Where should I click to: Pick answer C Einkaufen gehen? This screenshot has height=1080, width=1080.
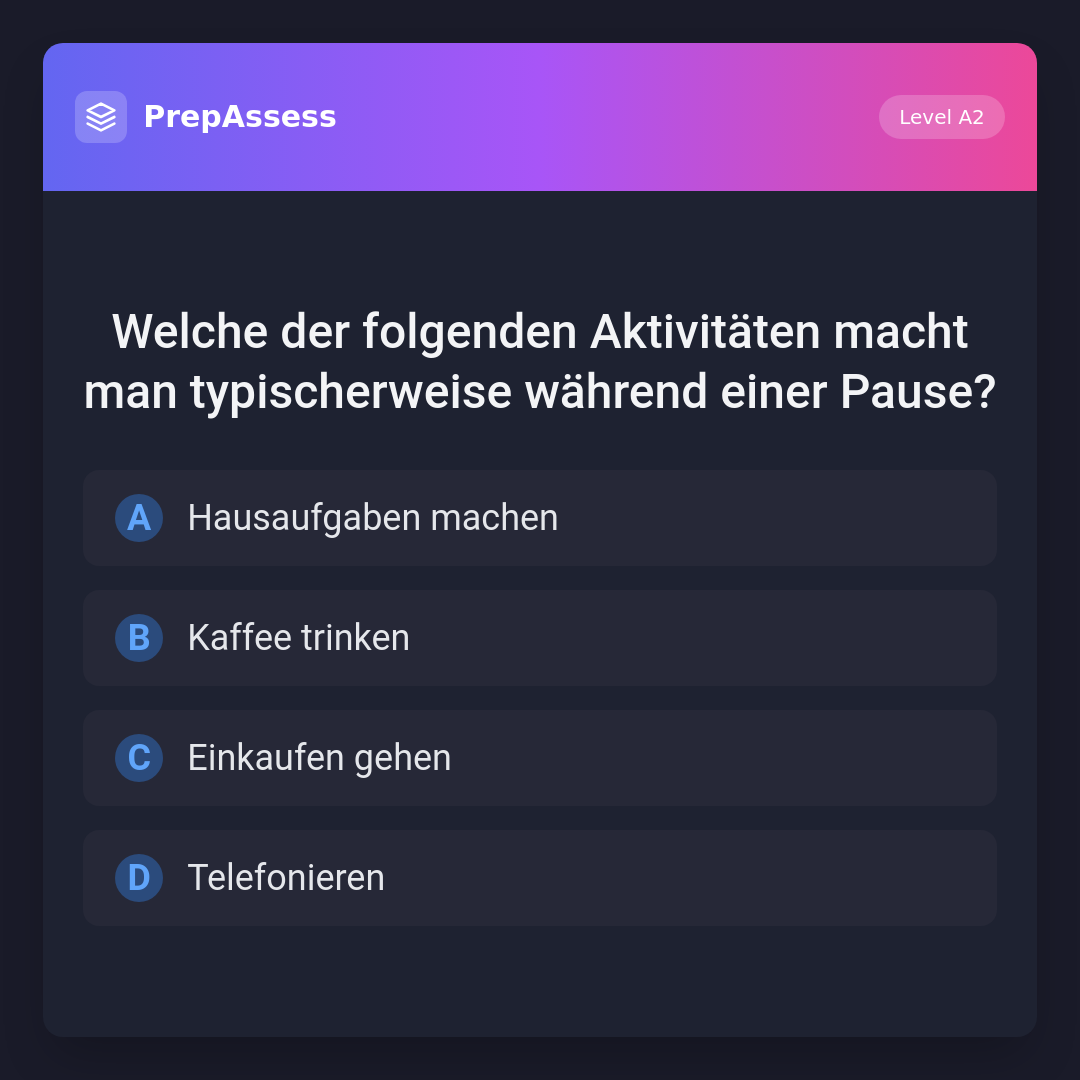pos(540,758)
